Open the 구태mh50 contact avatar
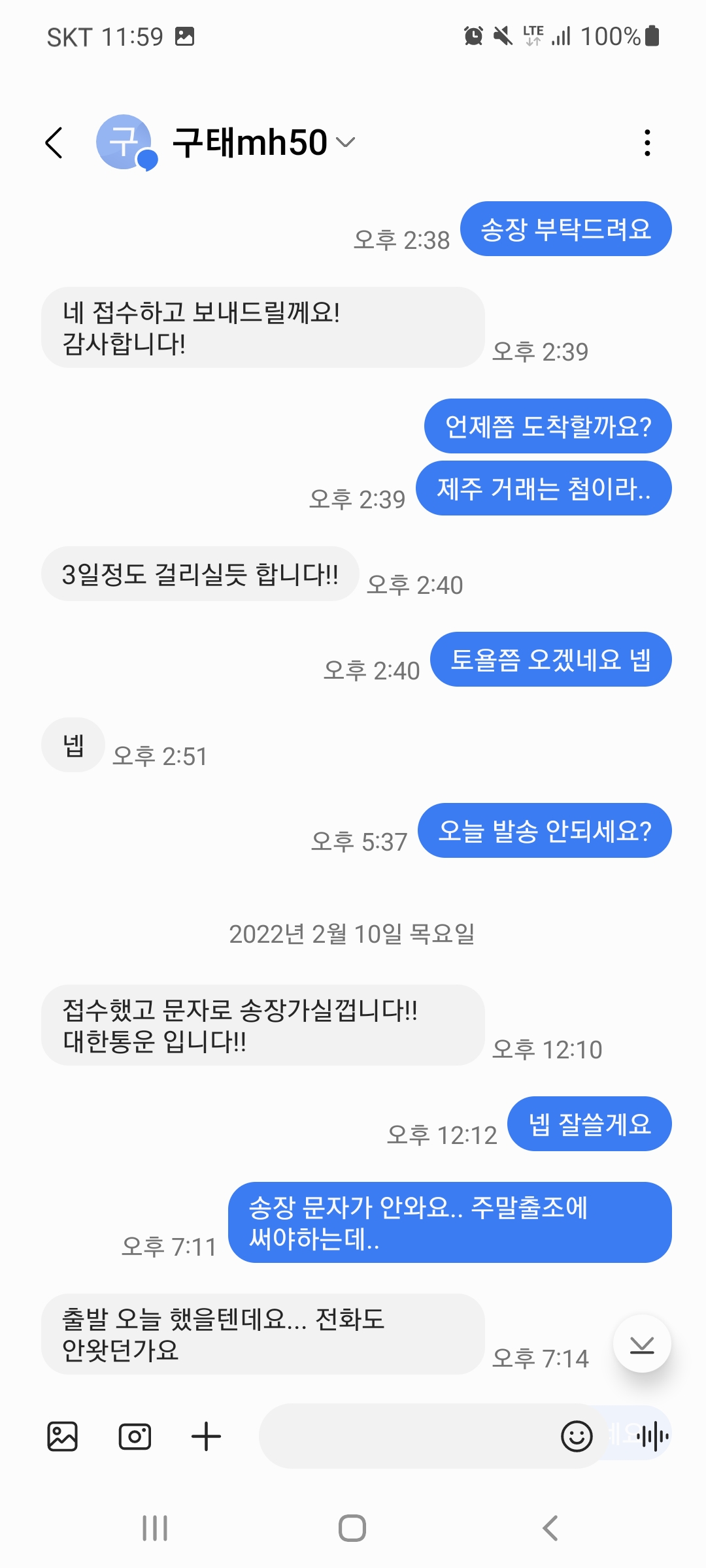Viewport: 706px width, 1568px height. (124, 142)
